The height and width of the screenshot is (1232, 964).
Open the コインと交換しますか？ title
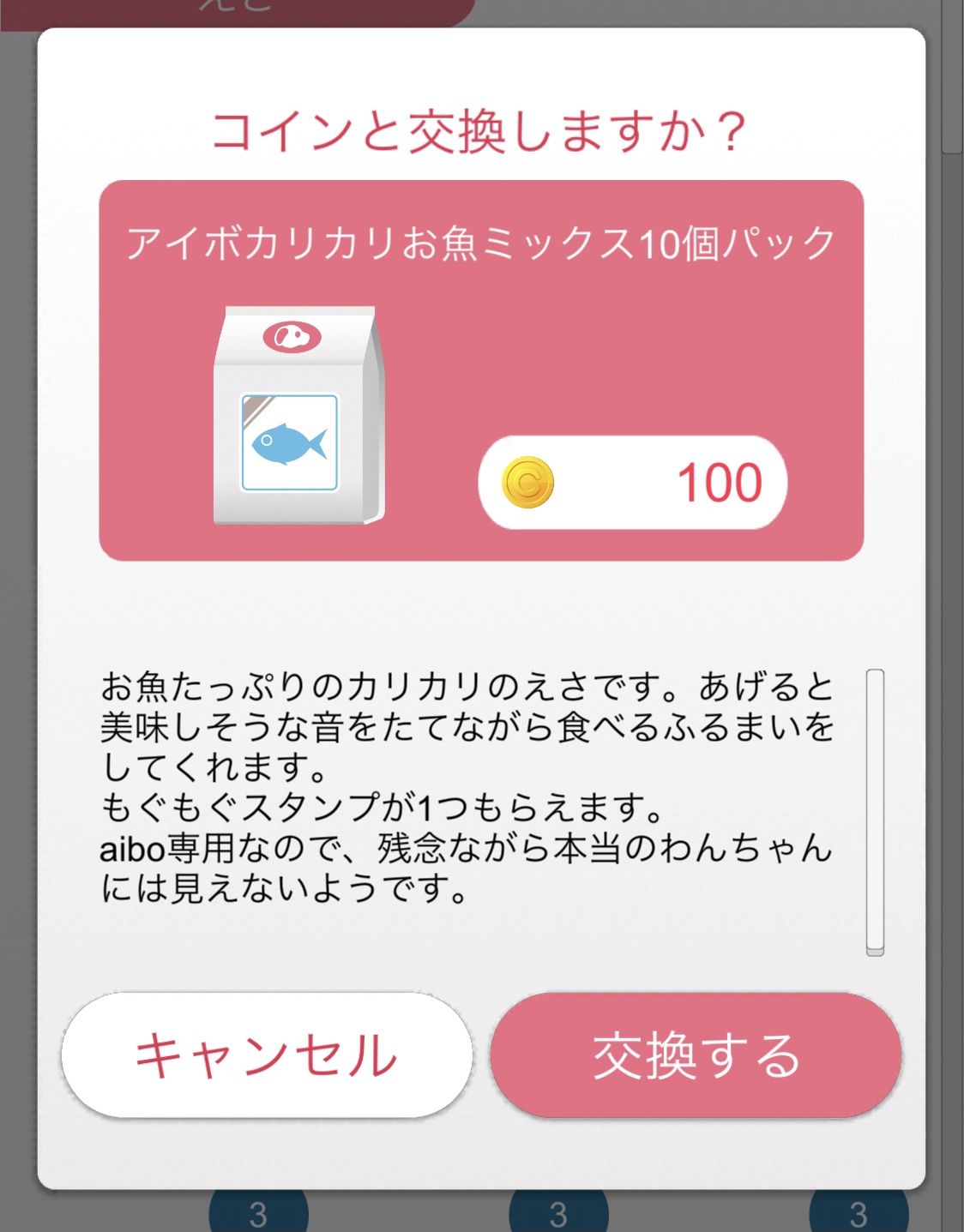[x=481, y=127]
